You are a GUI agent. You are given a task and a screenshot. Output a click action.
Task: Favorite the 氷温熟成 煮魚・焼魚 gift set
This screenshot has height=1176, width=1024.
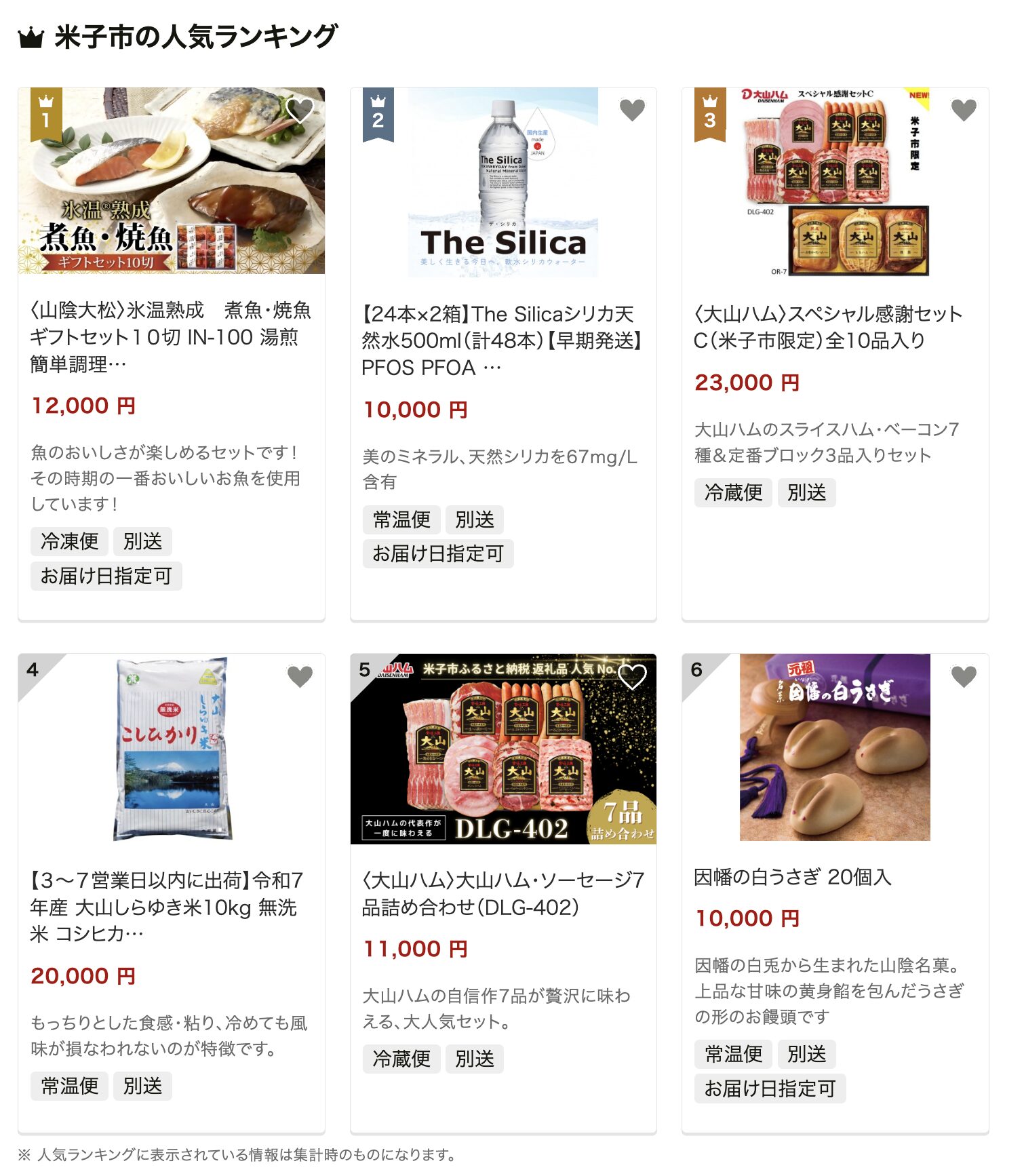pyautogui.click(x=300, y=109)
